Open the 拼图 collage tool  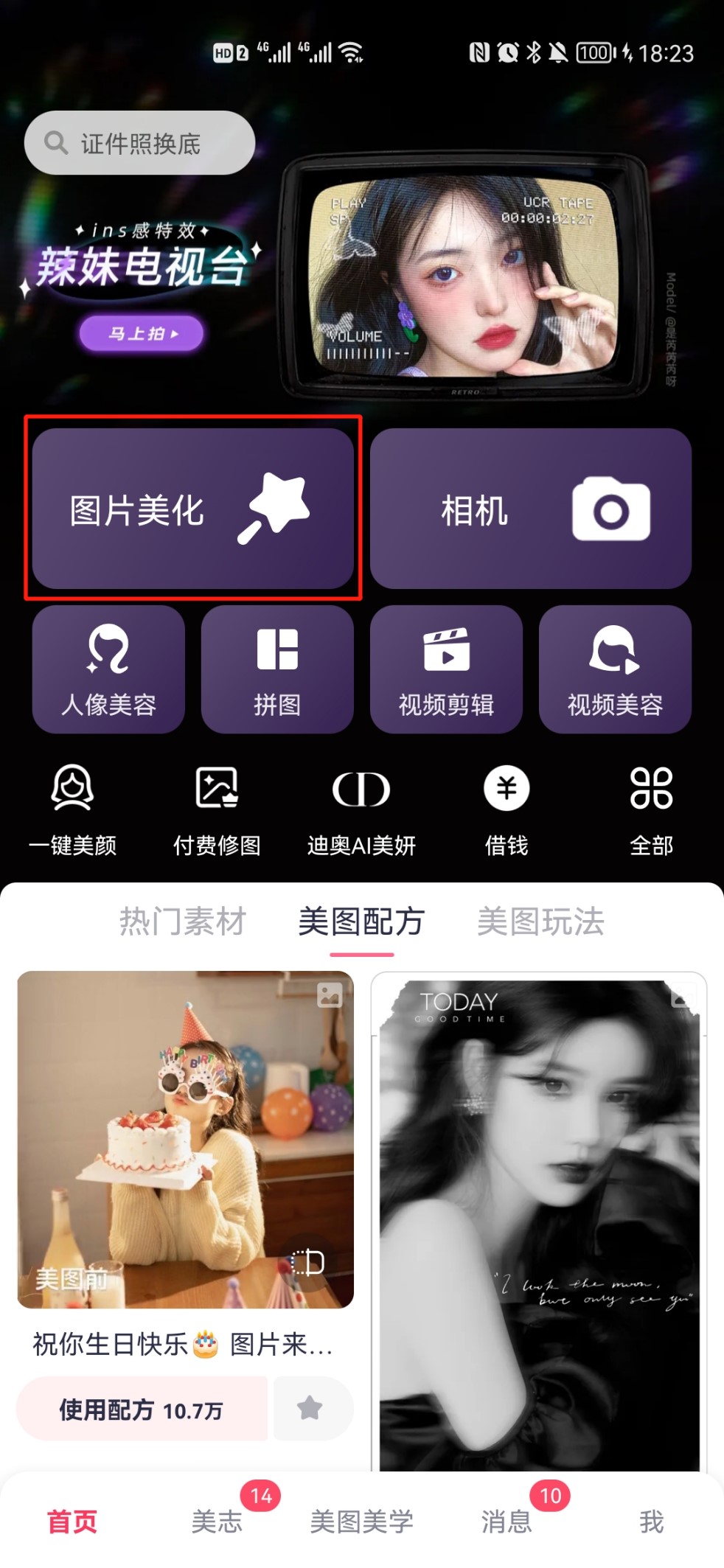pos(277,669)
